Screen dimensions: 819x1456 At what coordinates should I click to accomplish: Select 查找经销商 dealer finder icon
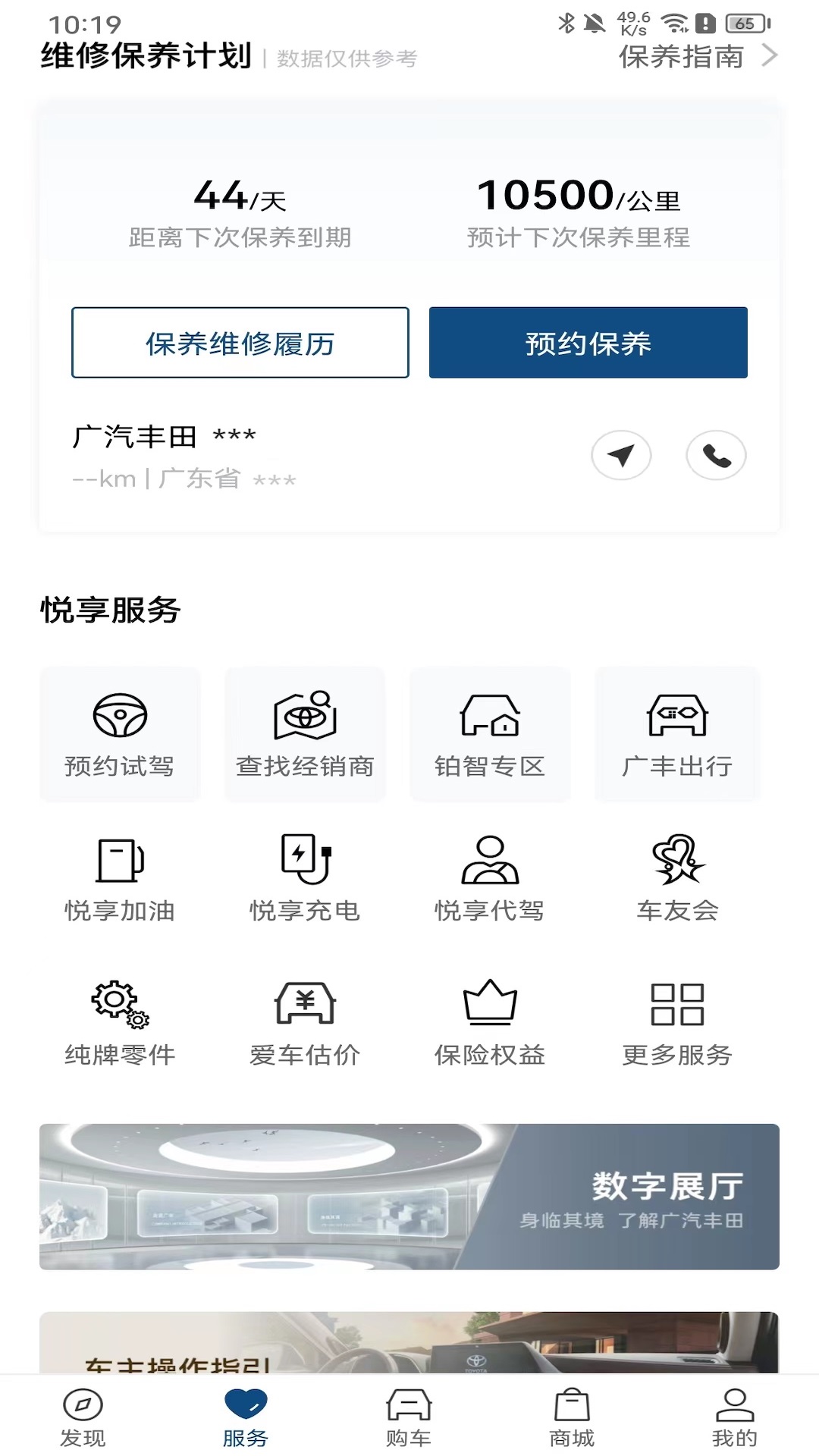point(305,732)
